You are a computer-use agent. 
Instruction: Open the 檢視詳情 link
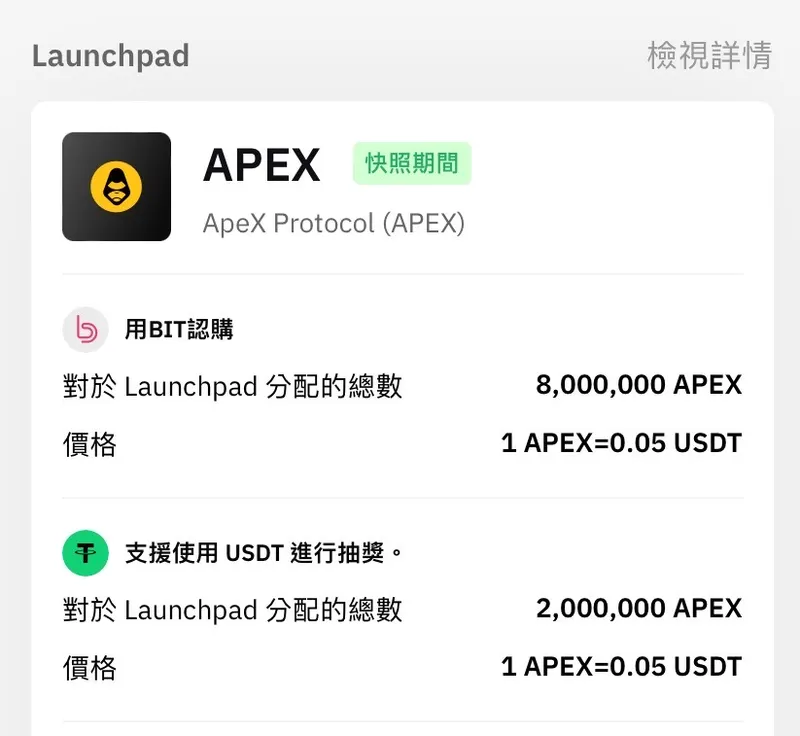709,55
